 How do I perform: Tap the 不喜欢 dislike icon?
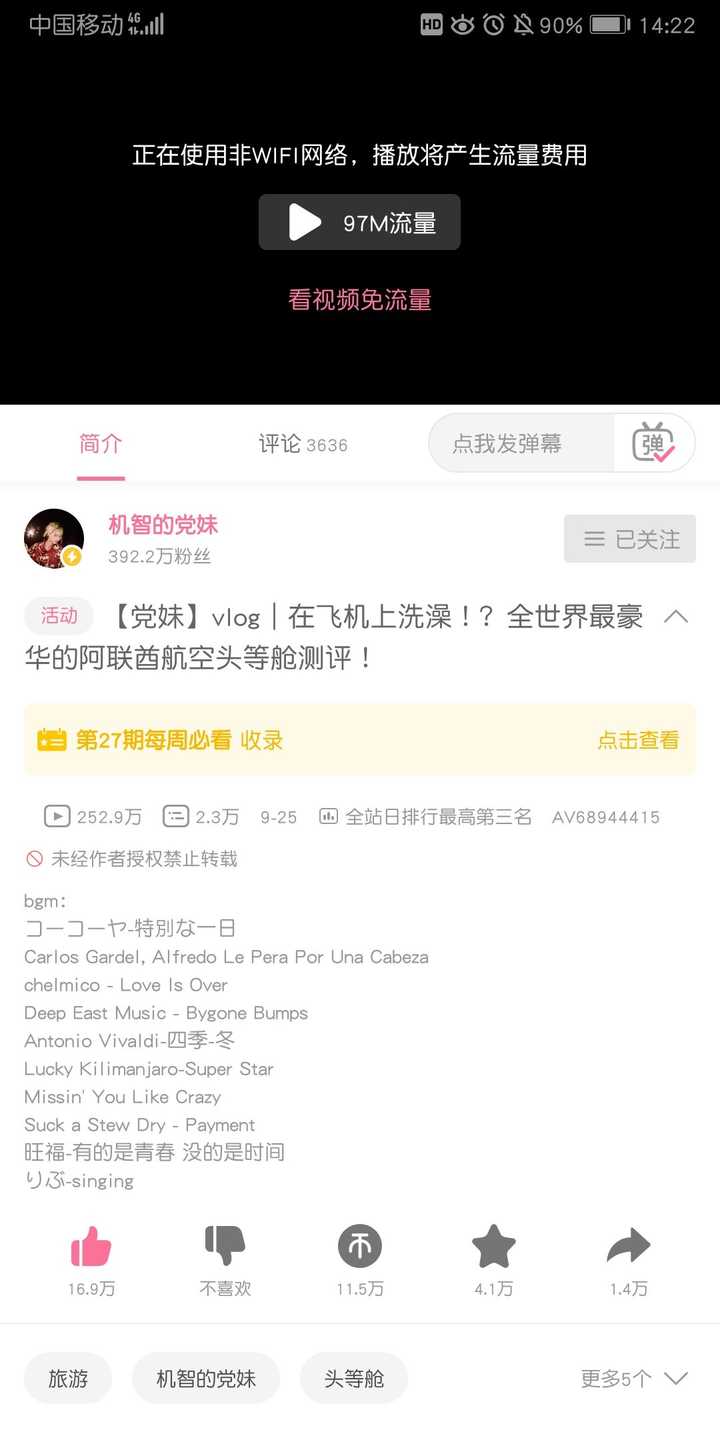coord(225,1247)
